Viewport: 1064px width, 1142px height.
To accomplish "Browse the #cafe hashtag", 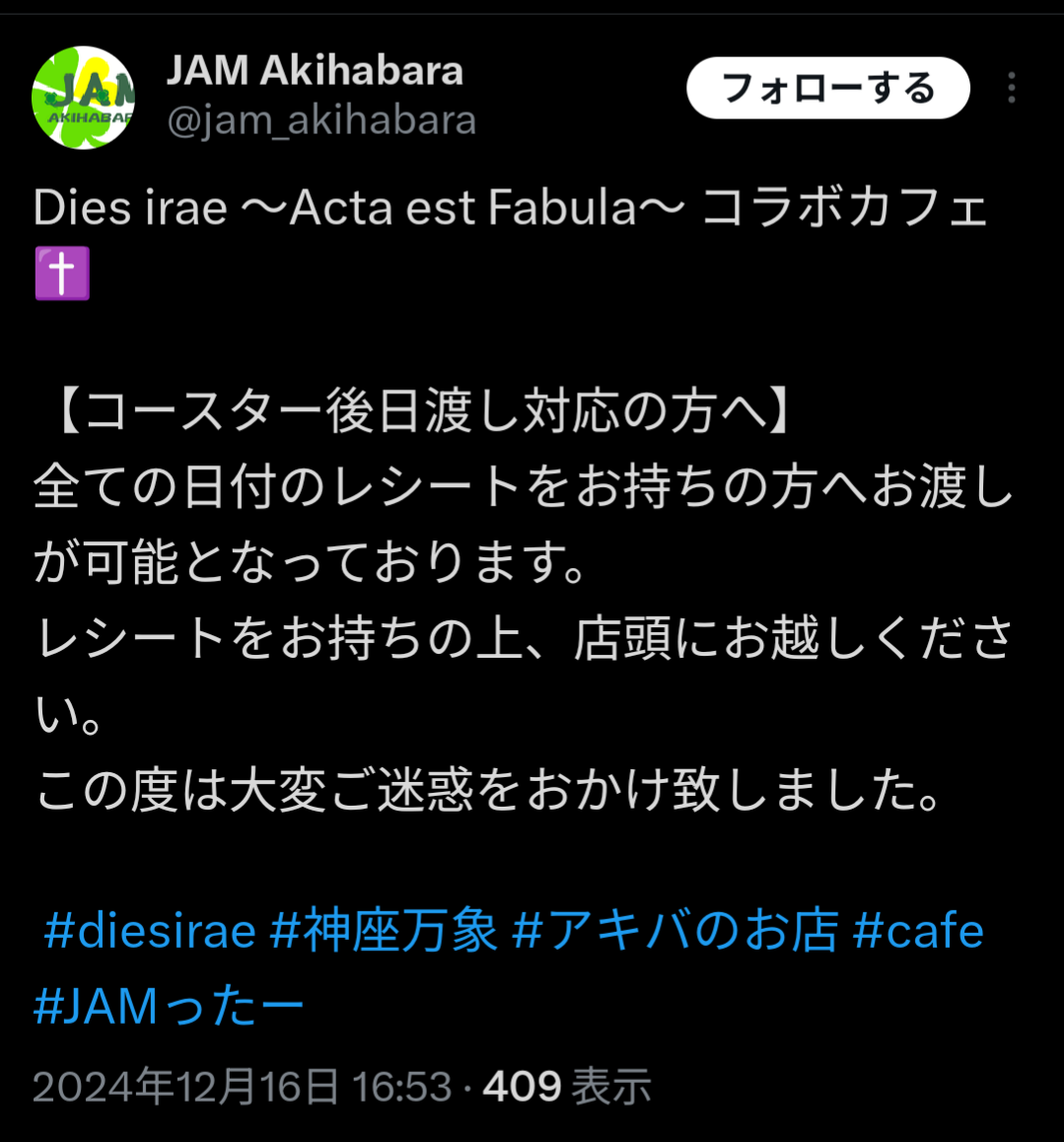I will pyautogui.click(x=918, y=931).
